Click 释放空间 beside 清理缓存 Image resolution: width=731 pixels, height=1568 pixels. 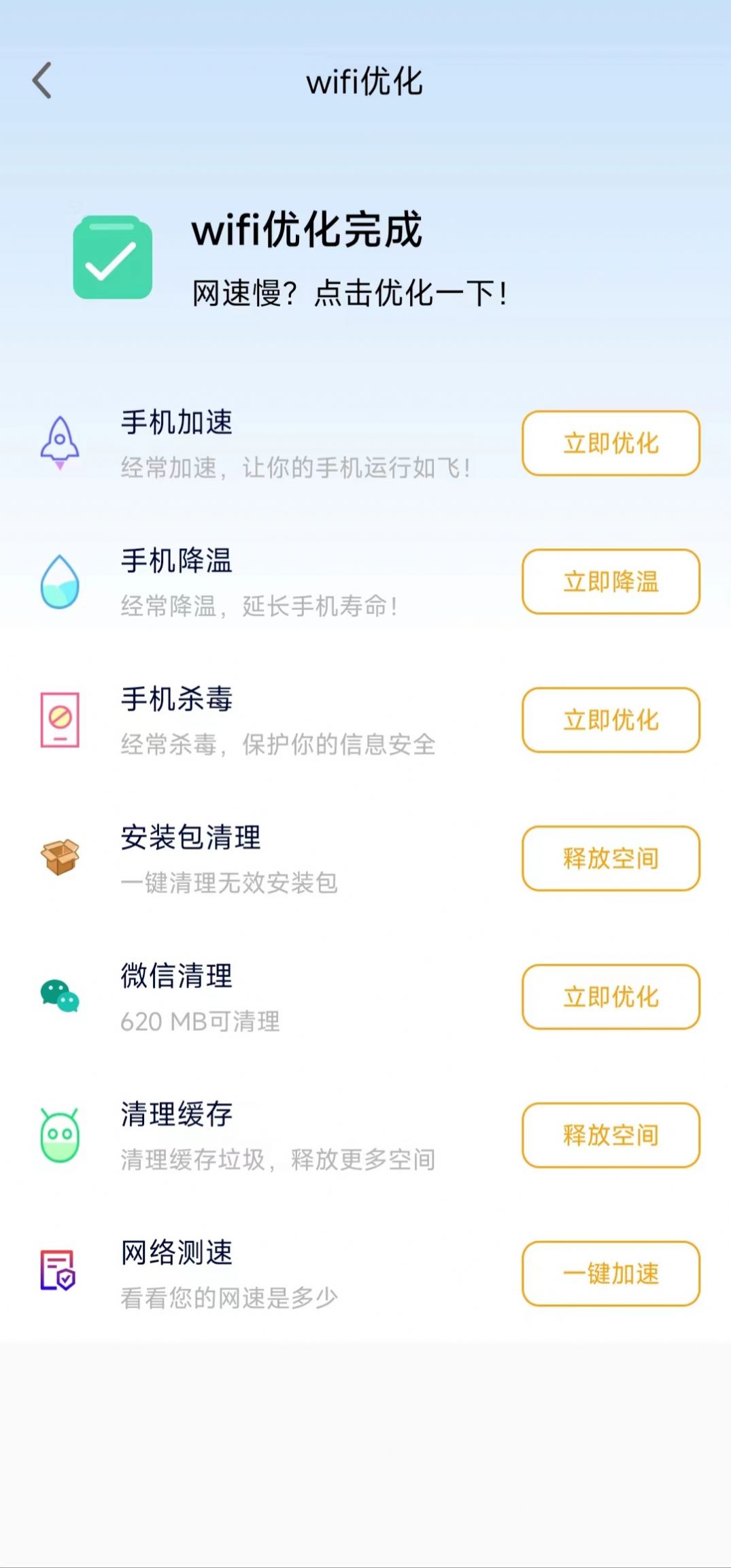click(610, 1135)
